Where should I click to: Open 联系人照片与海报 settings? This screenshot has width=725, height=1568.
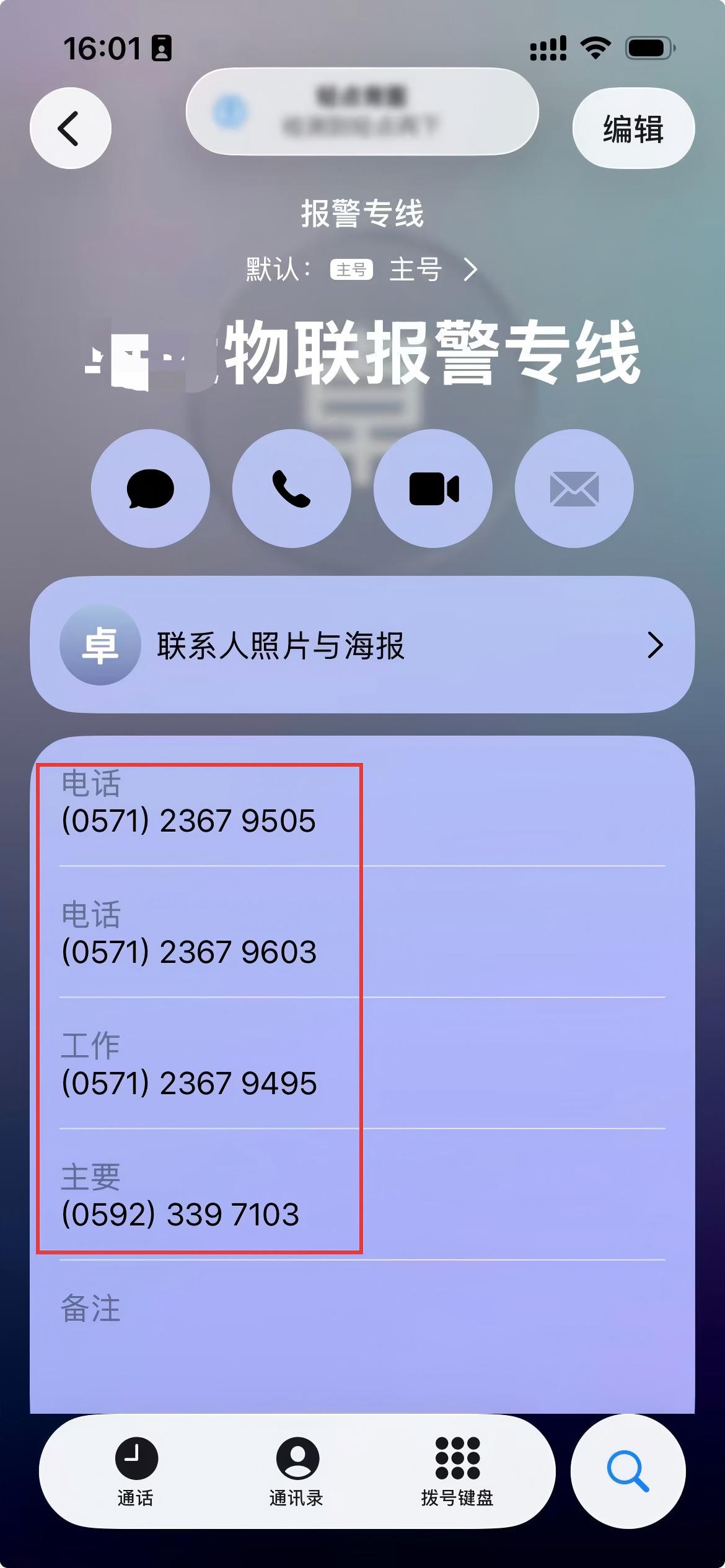click(362, 645)
